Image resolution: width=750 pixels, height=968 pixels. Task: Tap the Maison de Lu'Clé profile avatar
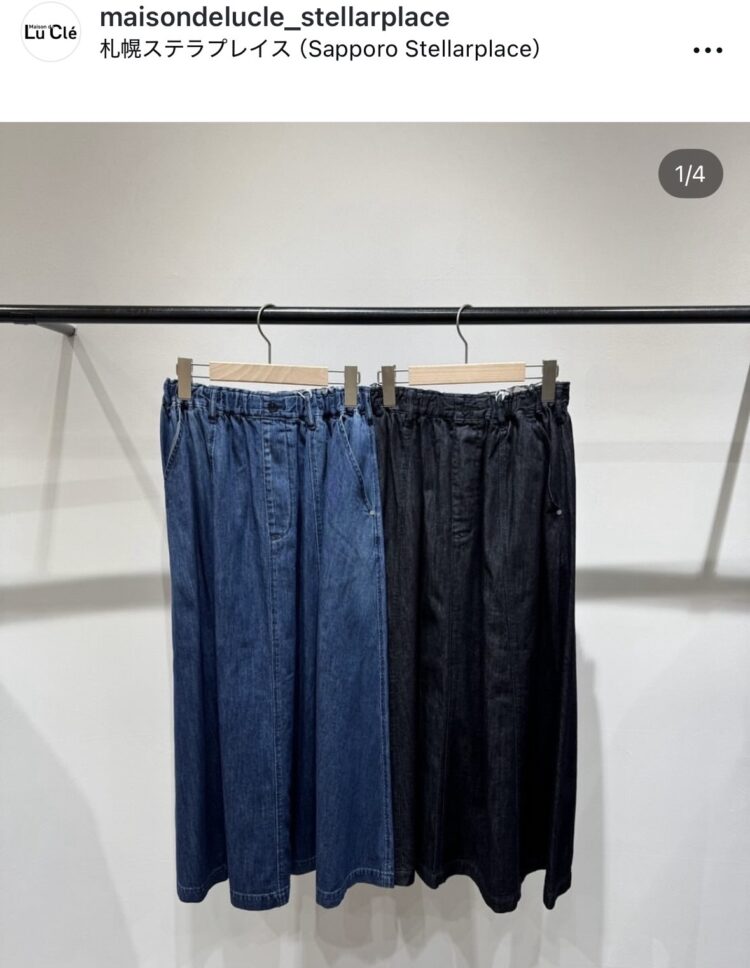pos(50,32)
